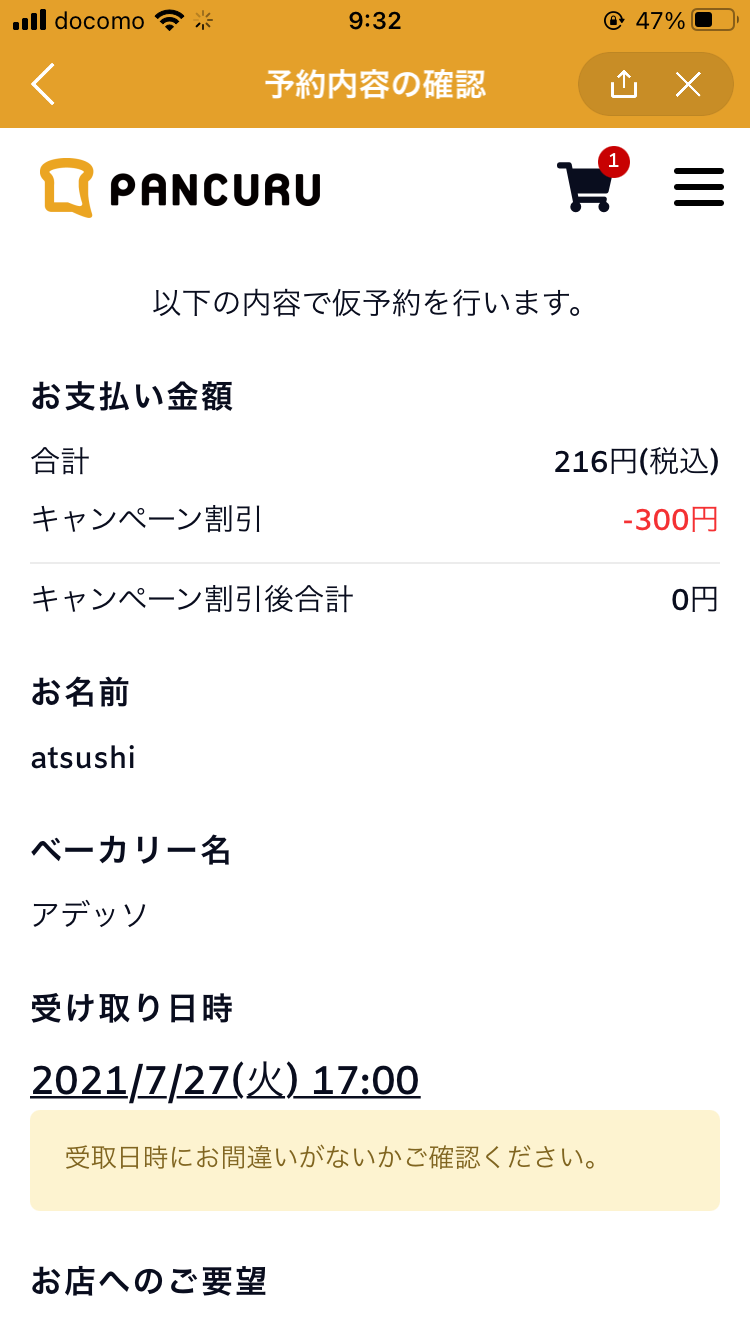Open the hamburger menu
This screenshot has height=1334, width=750.
click(698, 187)
